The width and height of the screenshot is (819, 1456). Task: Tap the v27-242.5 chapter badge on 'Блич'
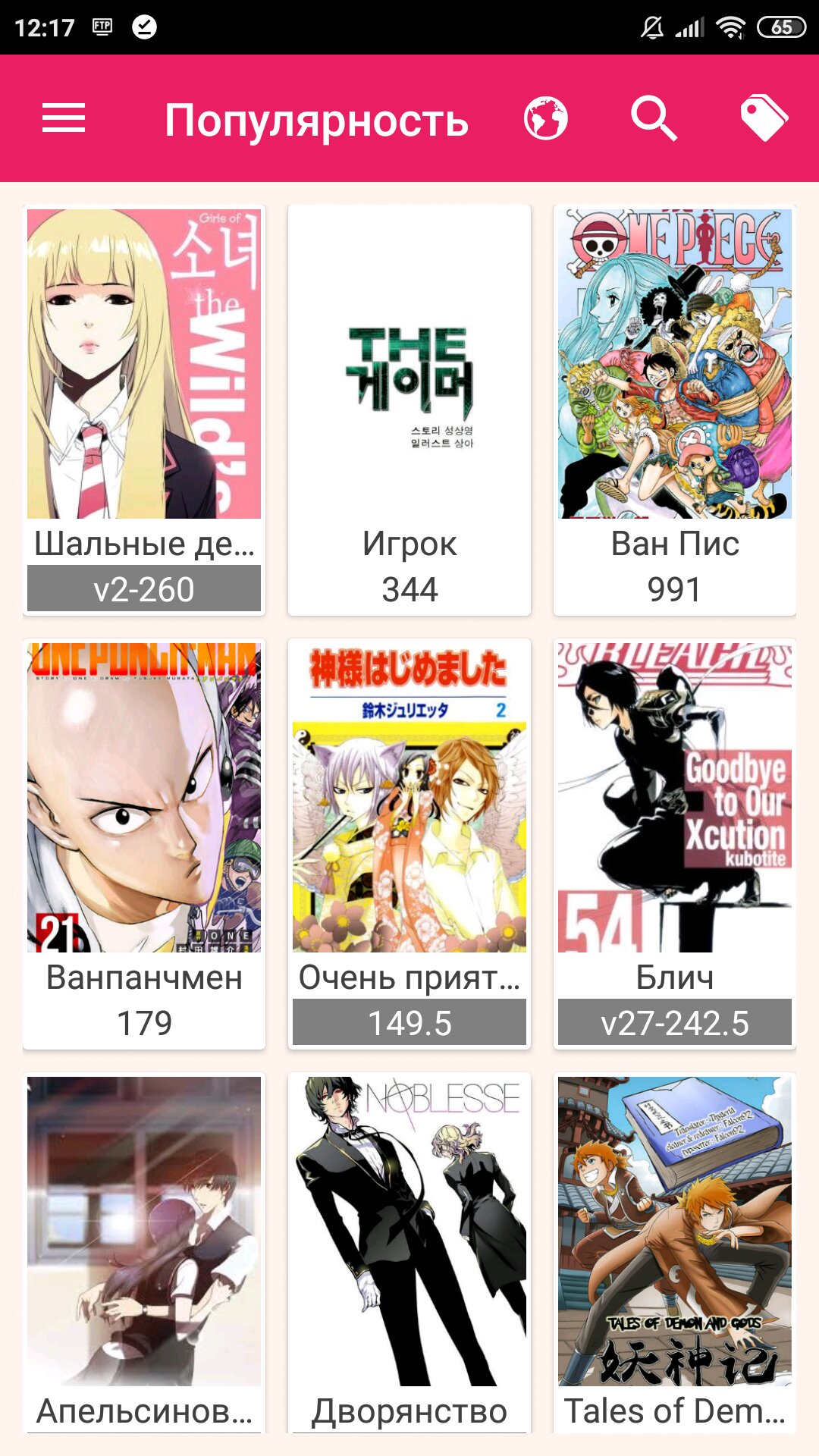[673, 1024]
